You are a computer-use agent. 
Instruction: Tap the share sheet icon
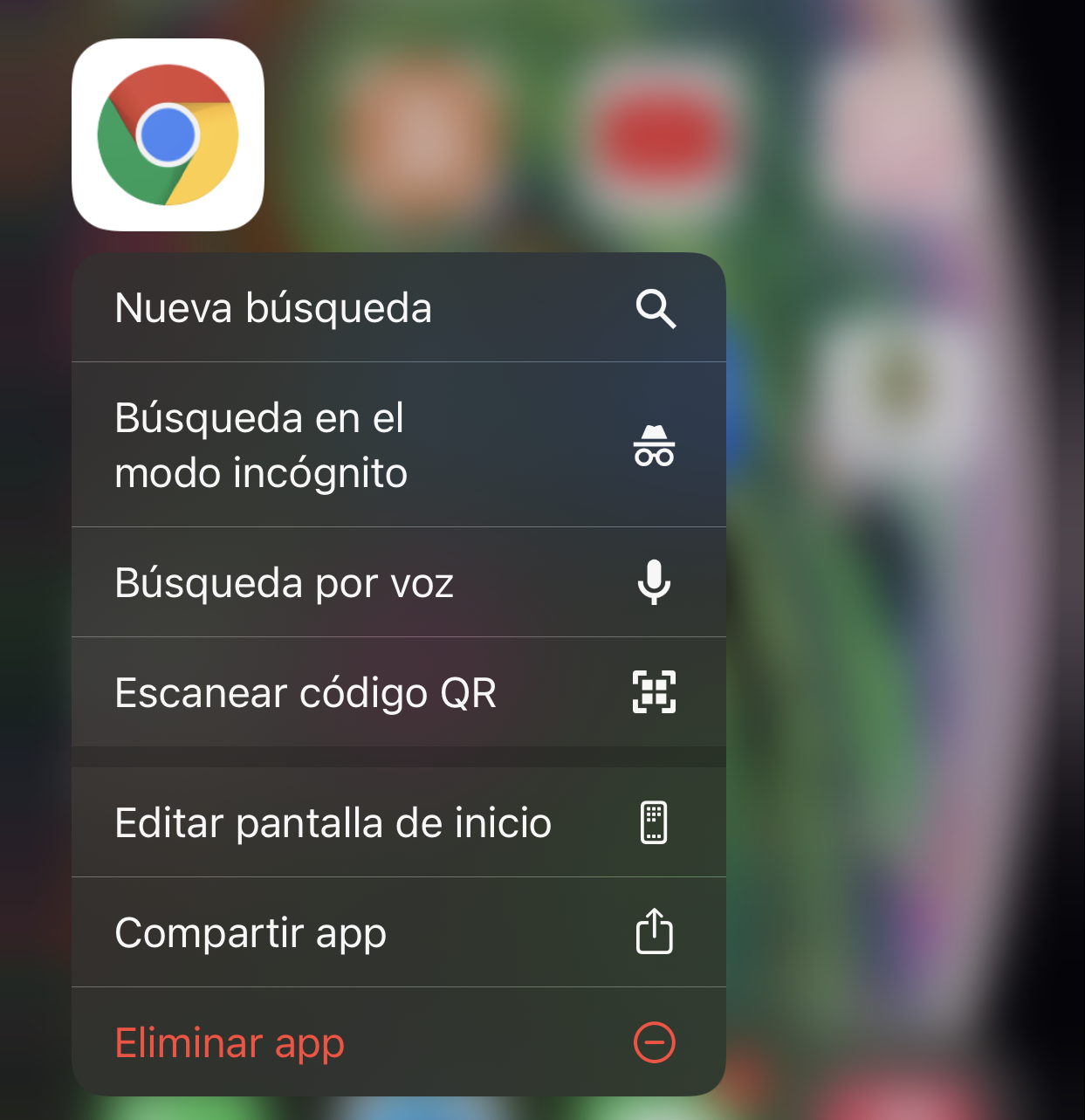point(656,932)
